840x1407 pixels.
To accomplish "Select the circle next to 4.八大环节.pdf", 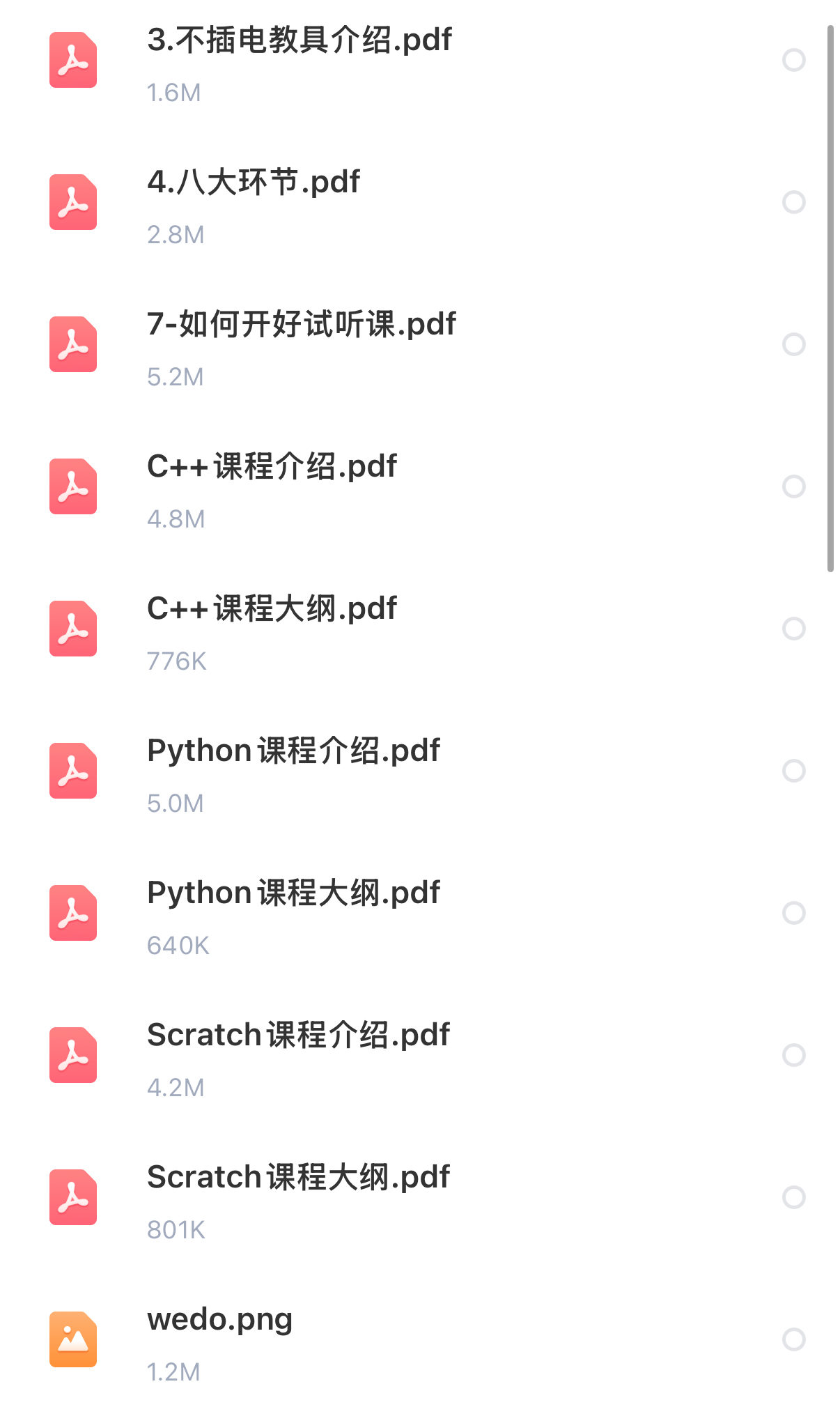I will (x=793, y=202).
